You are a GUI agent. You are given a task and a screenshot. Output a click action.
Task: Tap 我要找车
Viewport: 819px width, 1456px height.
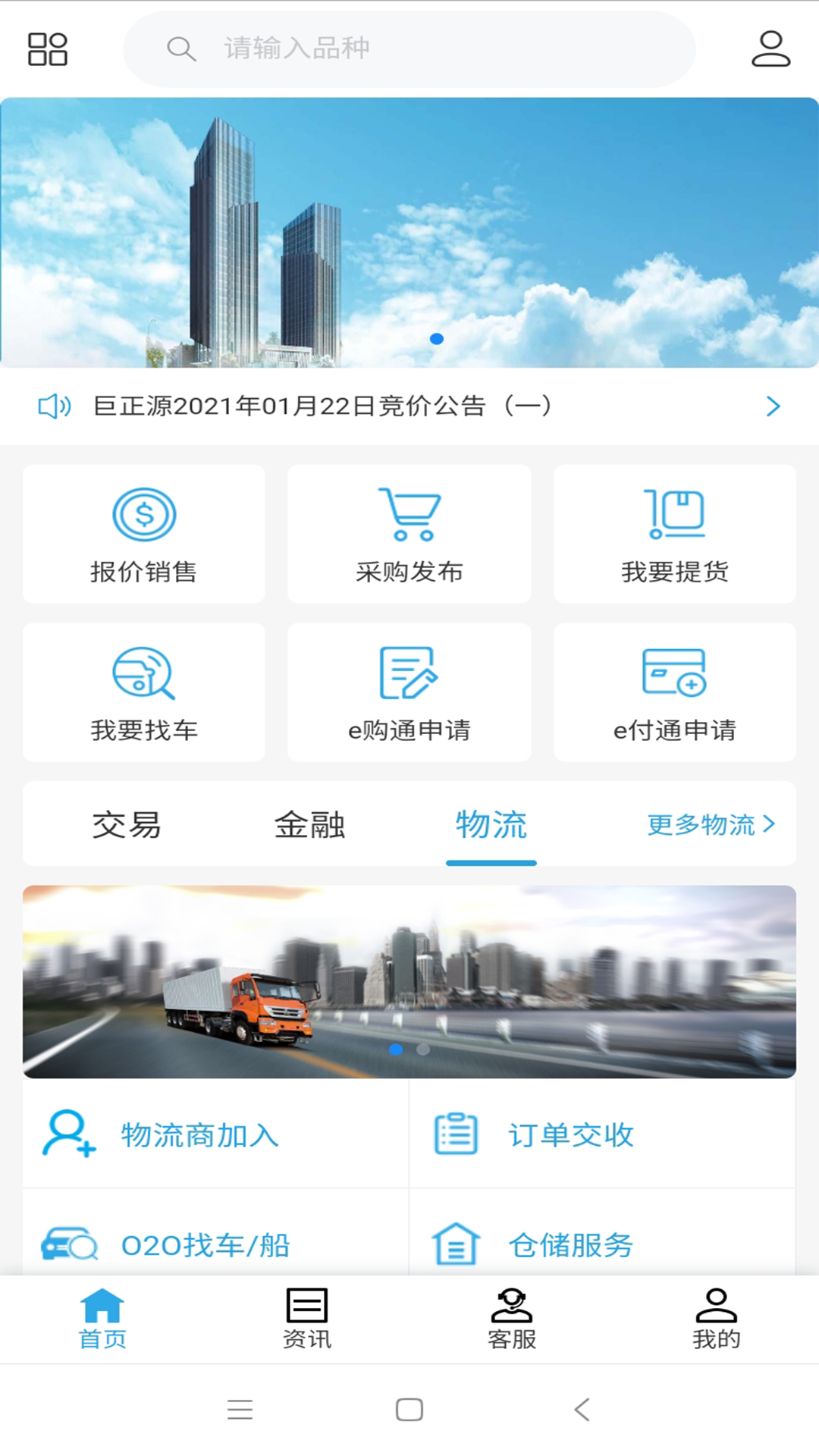(144, 692)
